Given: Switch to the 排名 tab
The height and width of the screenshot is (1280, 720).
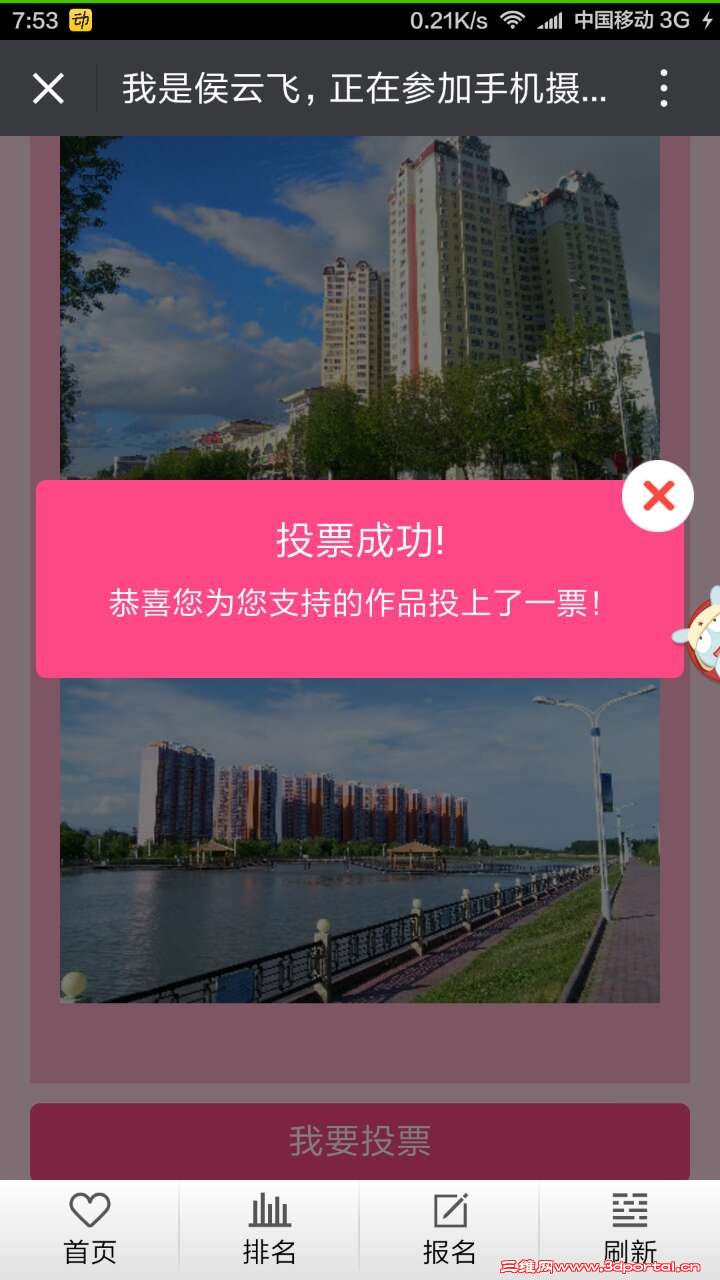Looking at the screenshot, I should (x=270, y=1229).
